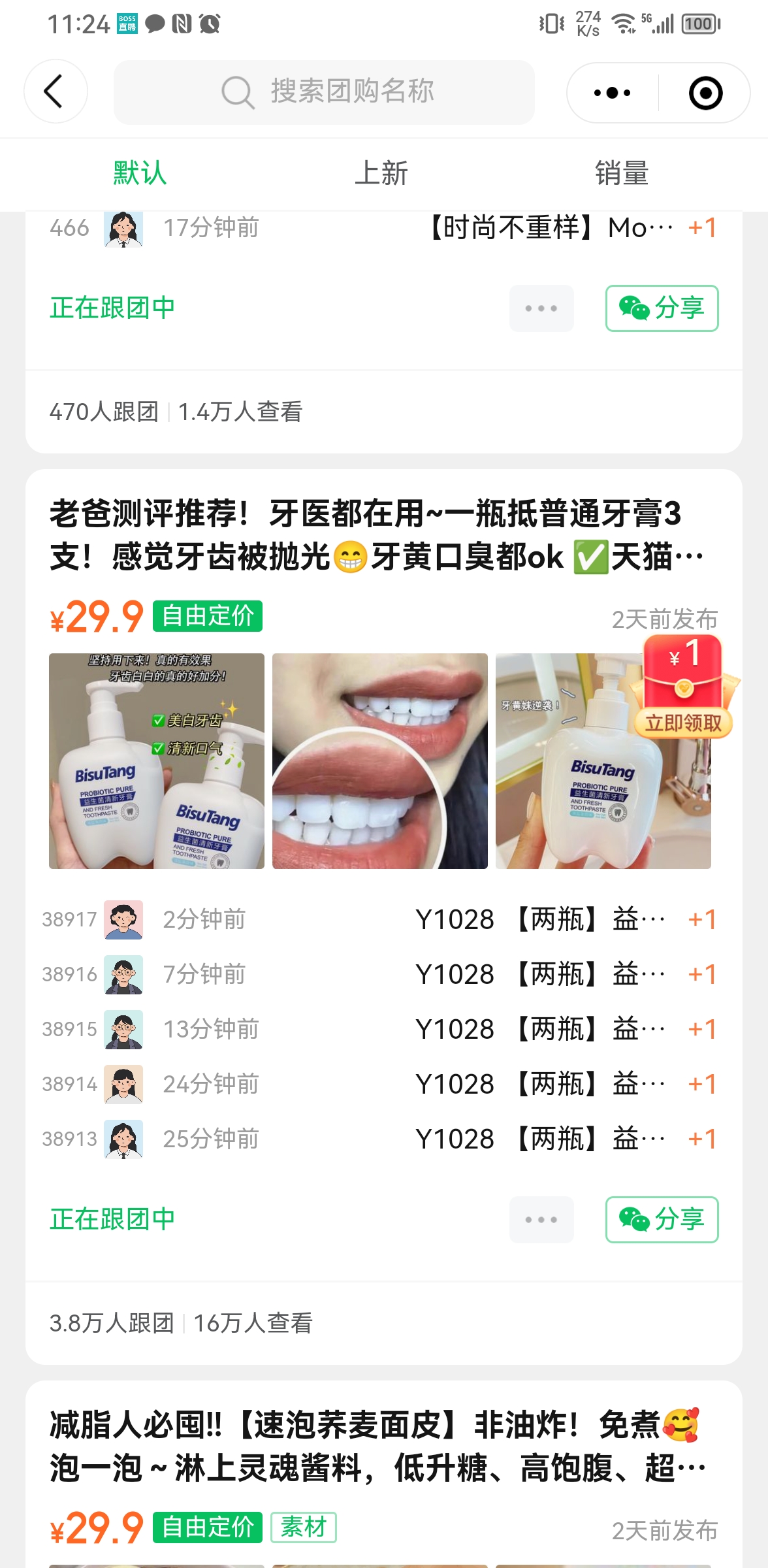
Task: View the two-bottle BisuTang toothpaste photo
Action: [x=157, y=760]
